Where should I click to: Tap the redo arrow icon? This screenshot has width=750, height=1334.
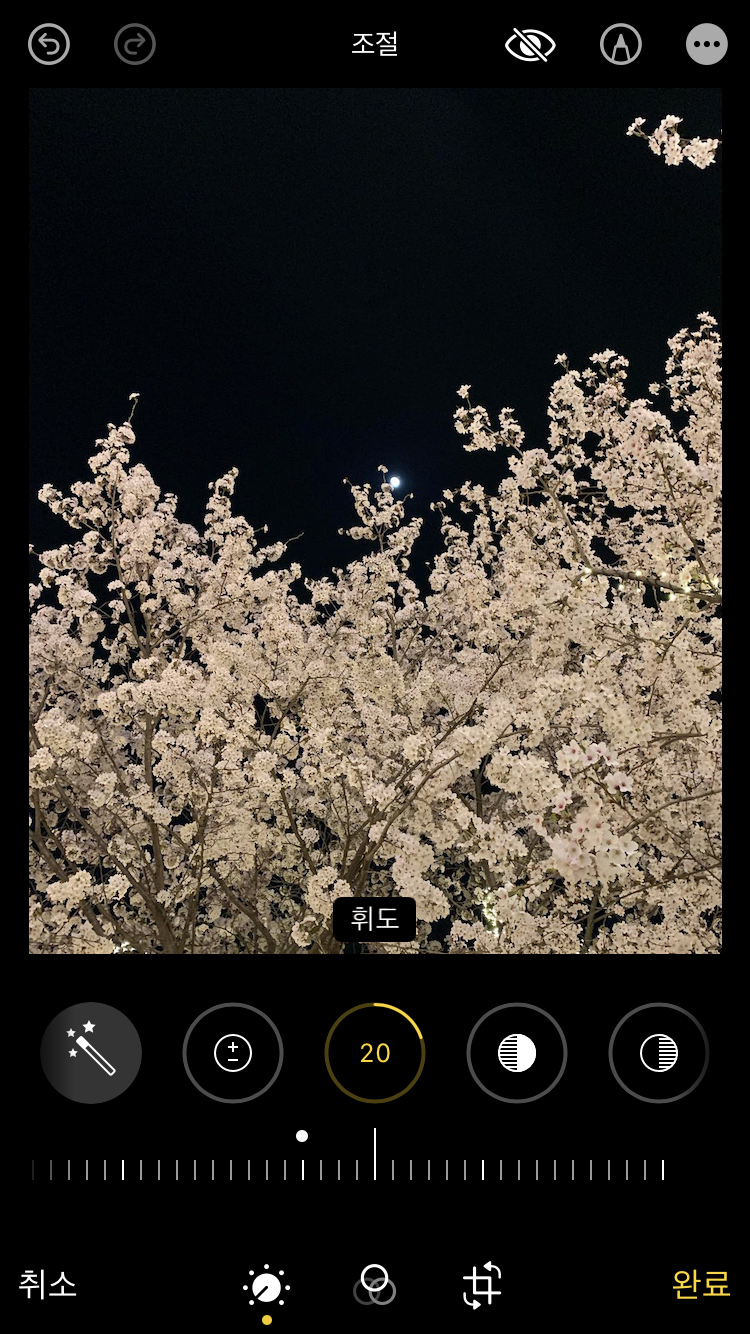pyautogui.click(x=135, y=45)
